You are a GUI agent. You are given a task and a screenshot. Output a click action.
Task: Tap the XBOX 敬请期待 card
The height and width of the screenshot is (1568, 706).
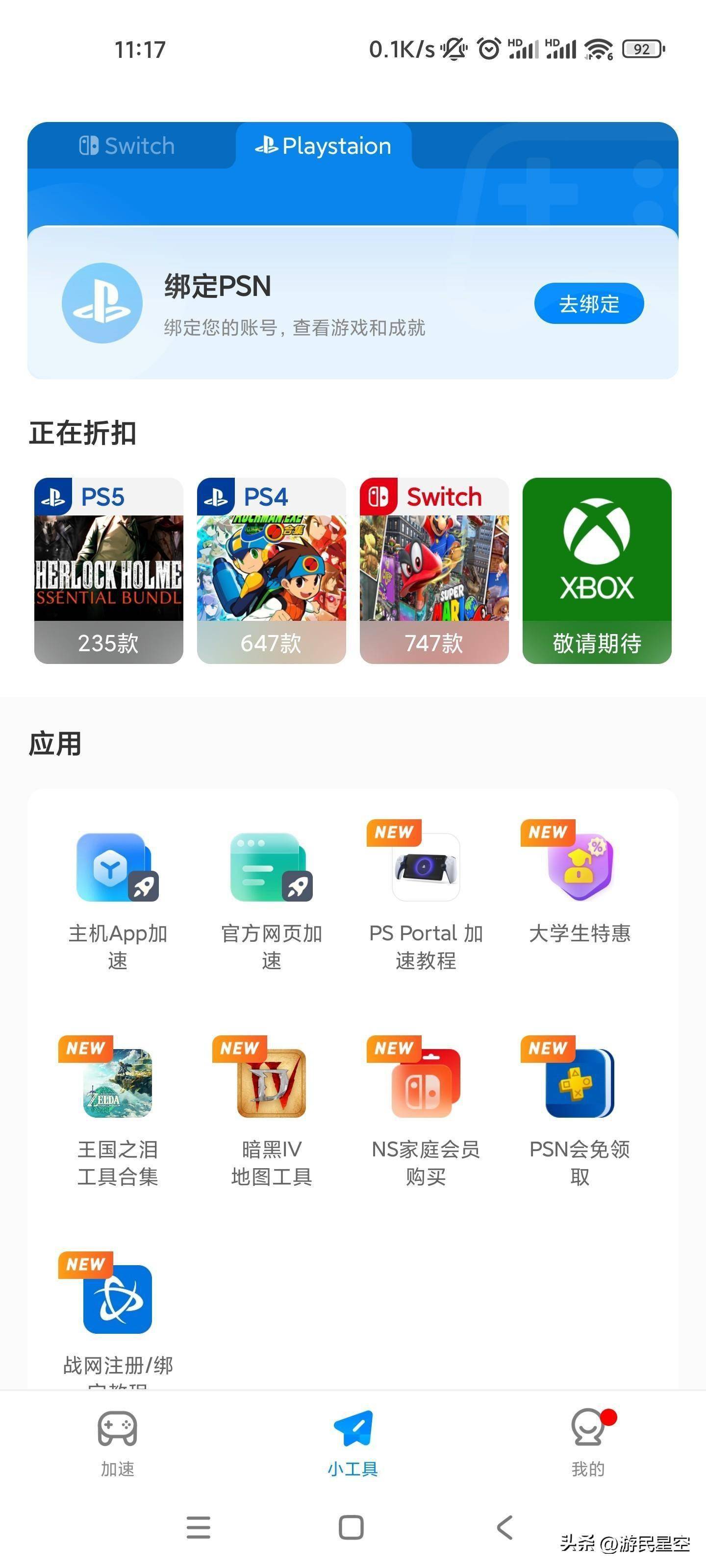(x=596, y=570)
